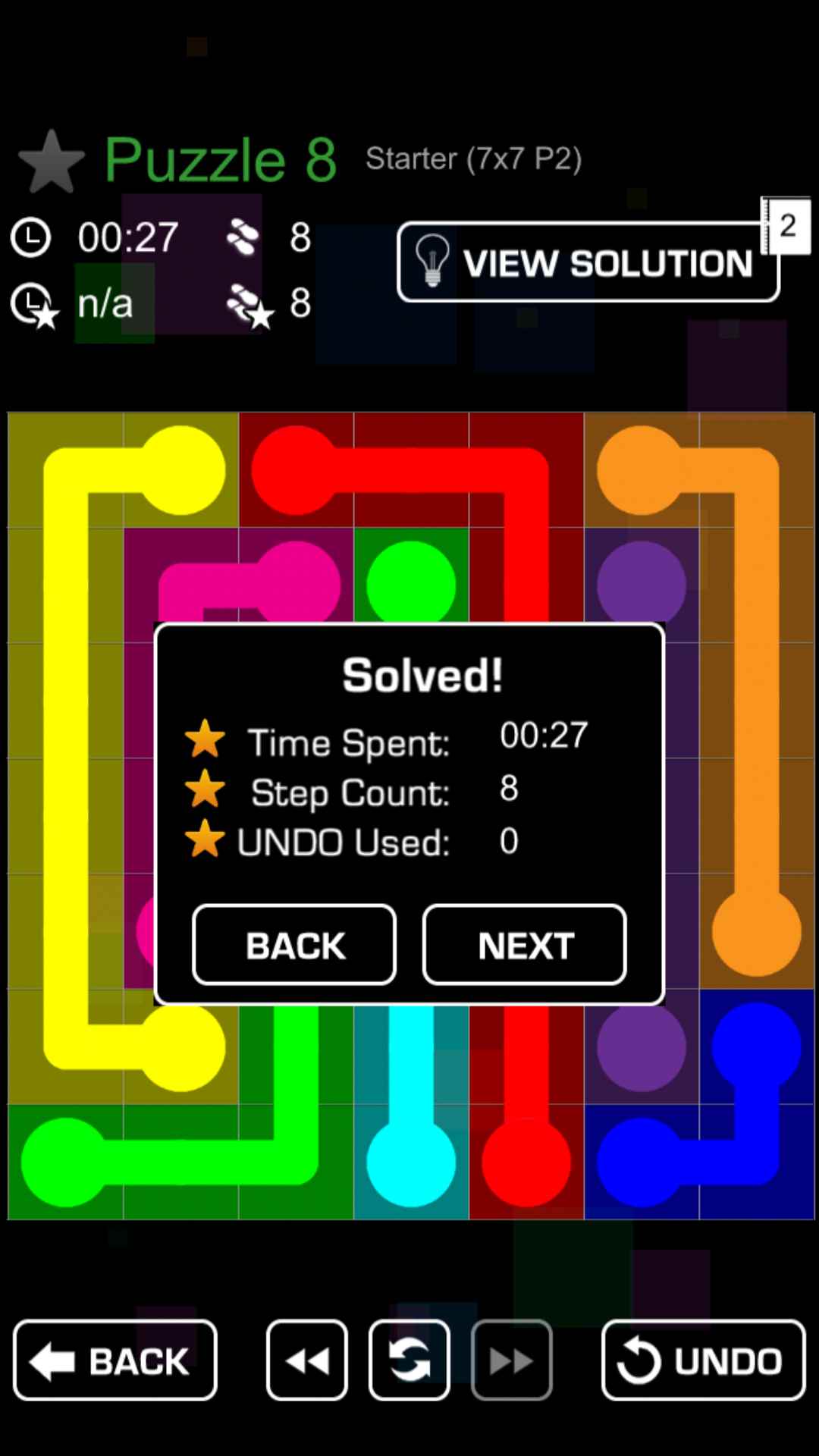Undo the last move
Screen dimensions: 819x1456
[703, 1360]
